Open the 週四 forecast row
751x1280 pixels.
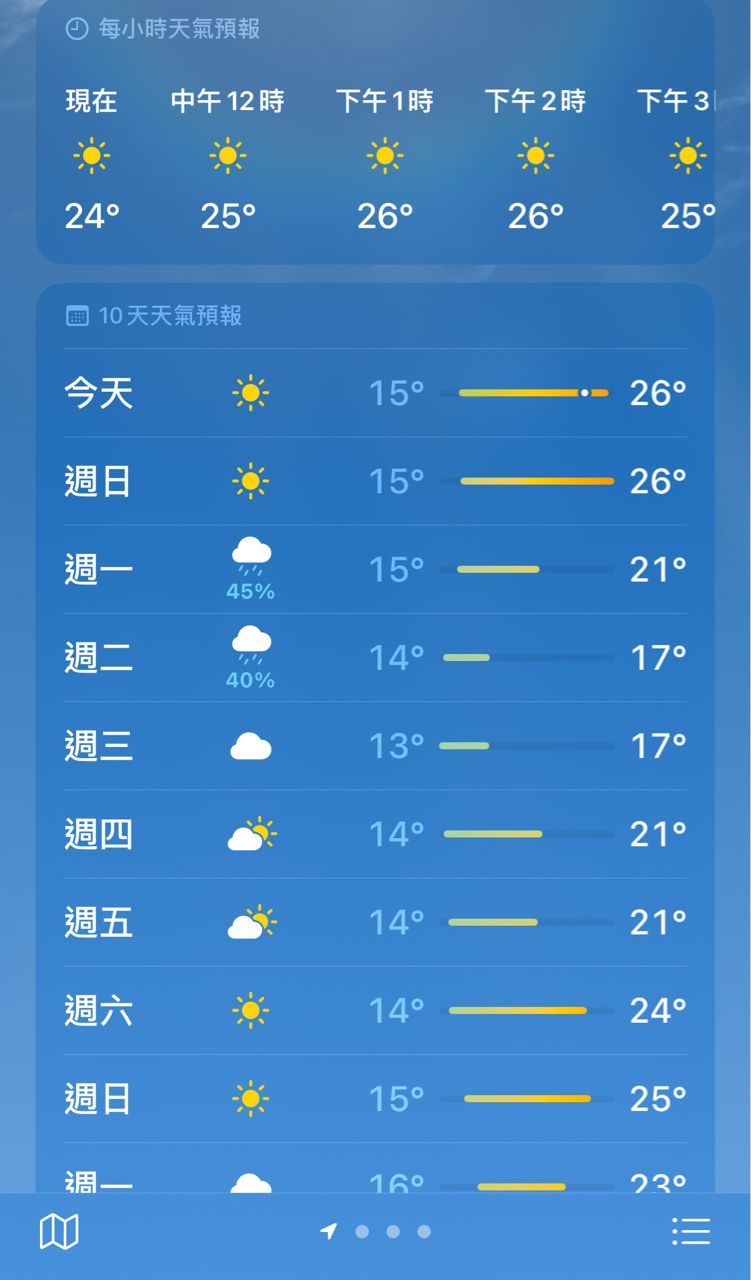[375, 834]
